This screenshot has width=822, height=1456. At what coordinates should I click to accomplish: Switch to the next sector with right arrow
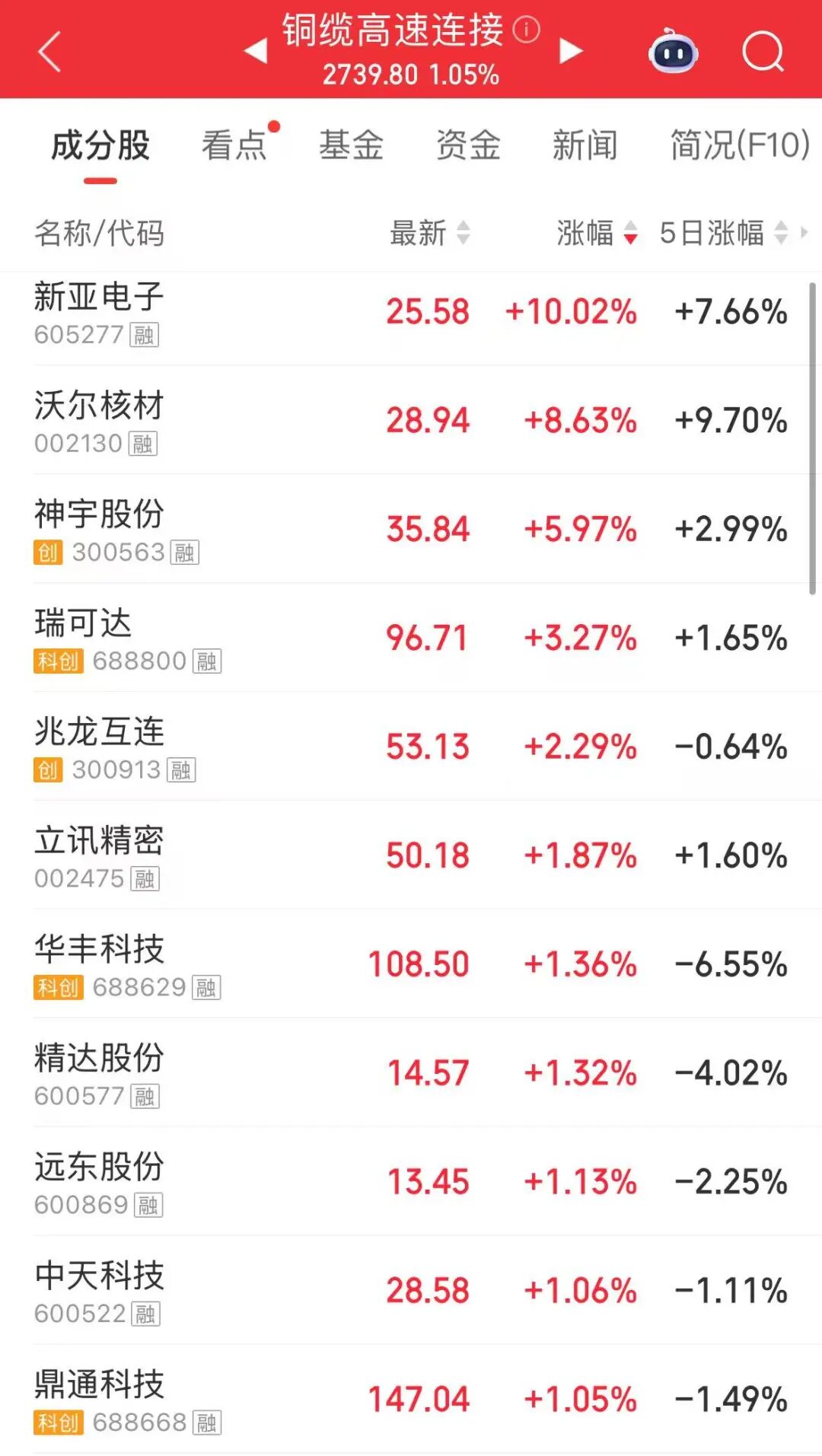[570, 51]
